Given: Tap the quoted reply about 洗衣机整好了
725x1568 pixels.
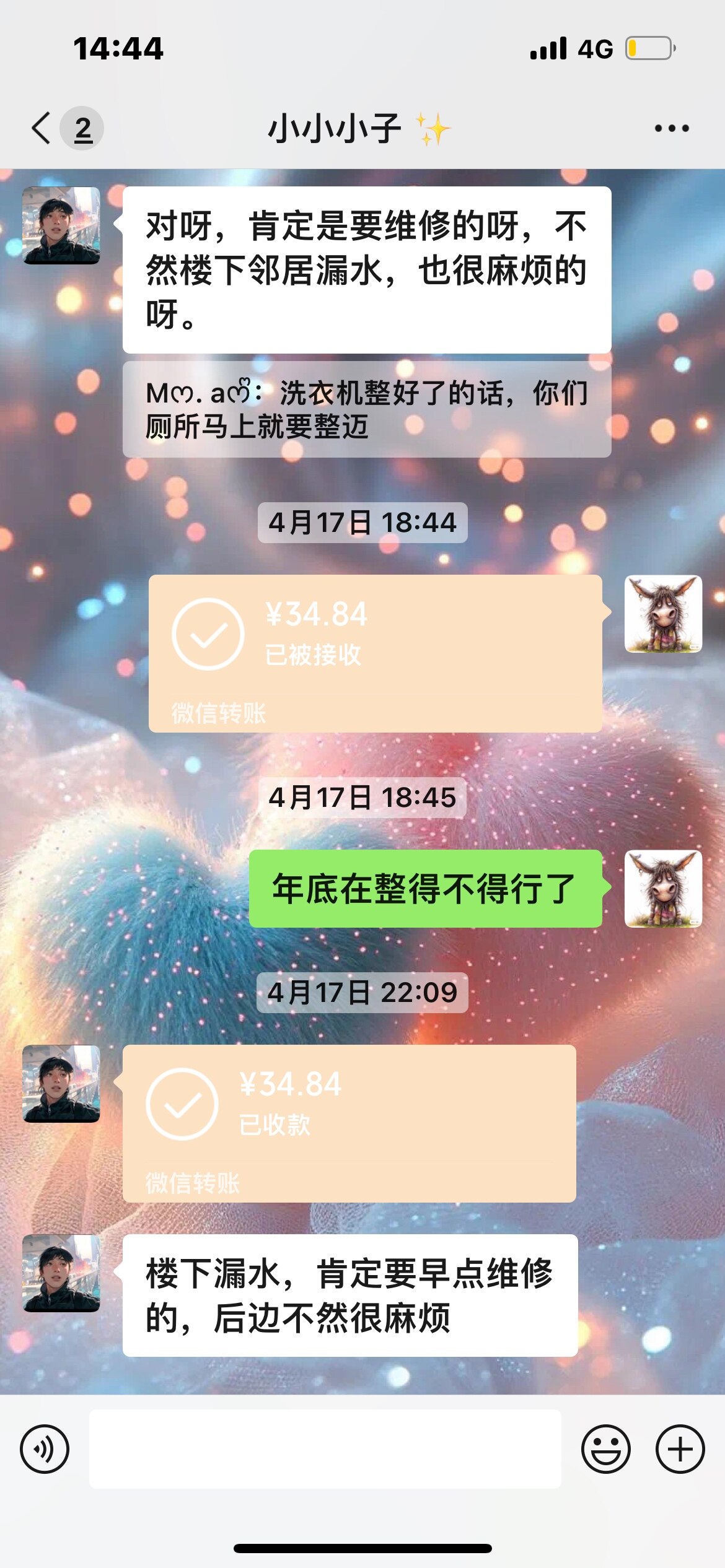Looking at the screenshot, I should click(x=366, y=409).
